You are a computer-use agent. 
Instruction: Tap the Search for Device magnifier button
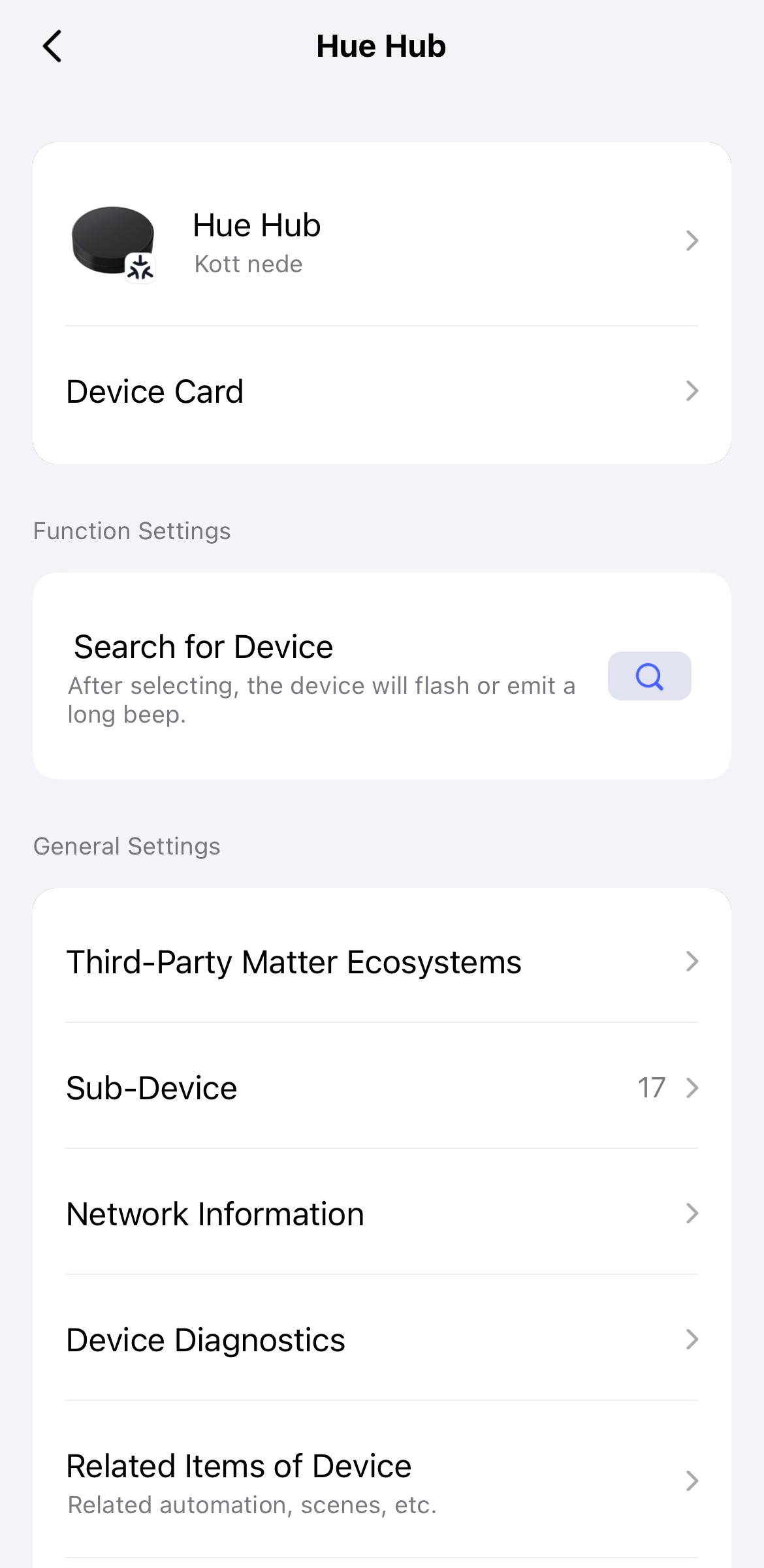649,676
